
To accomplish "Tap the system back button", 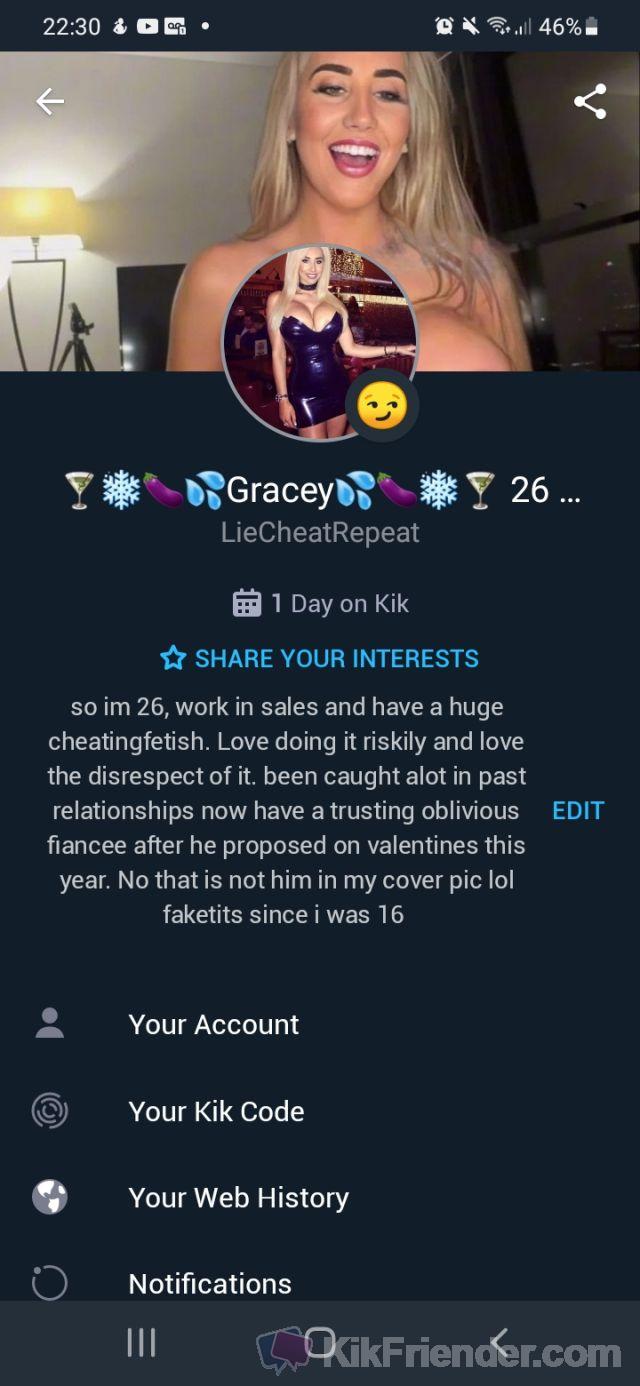I will click(499, 1343).
